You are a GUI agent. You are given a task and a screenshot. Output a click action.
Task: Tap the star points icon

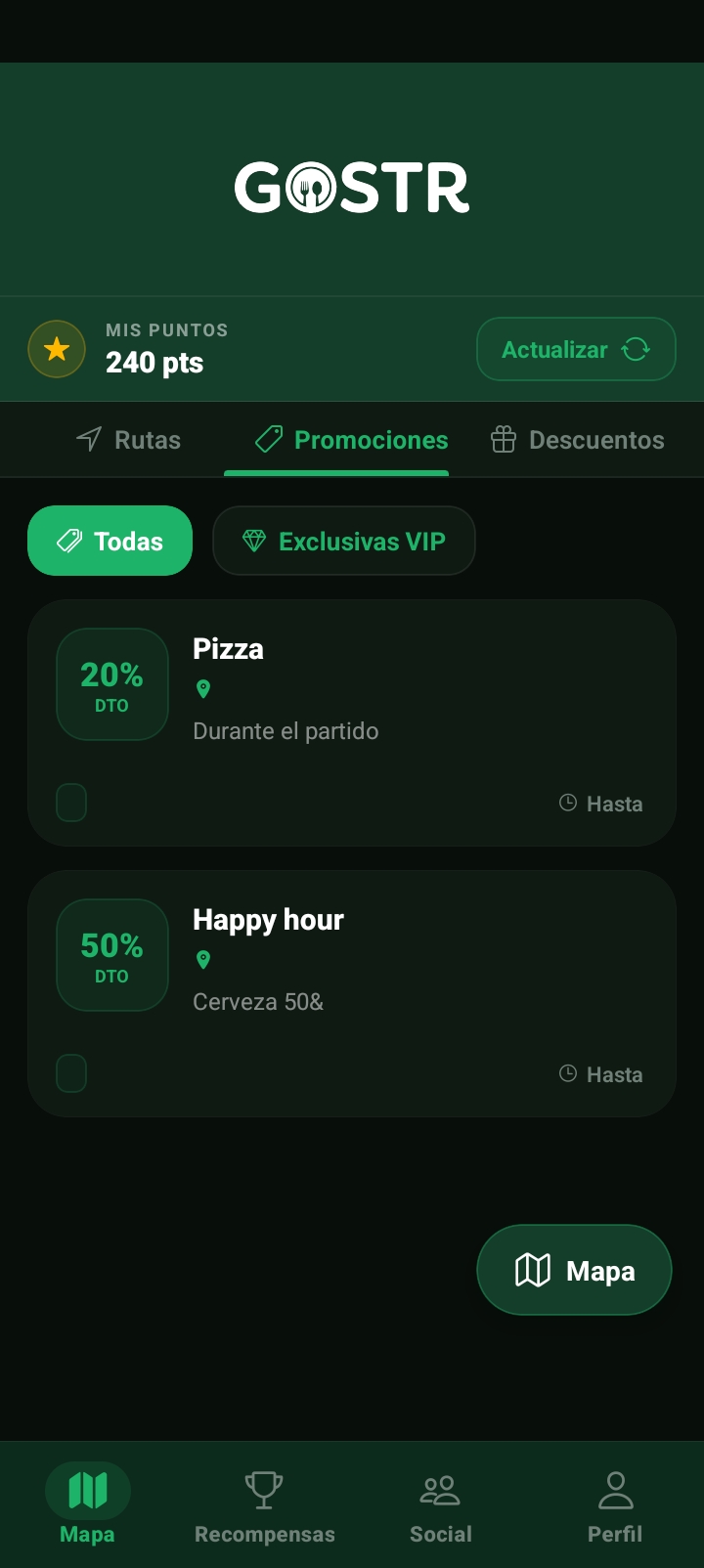(x=57, y=349)
